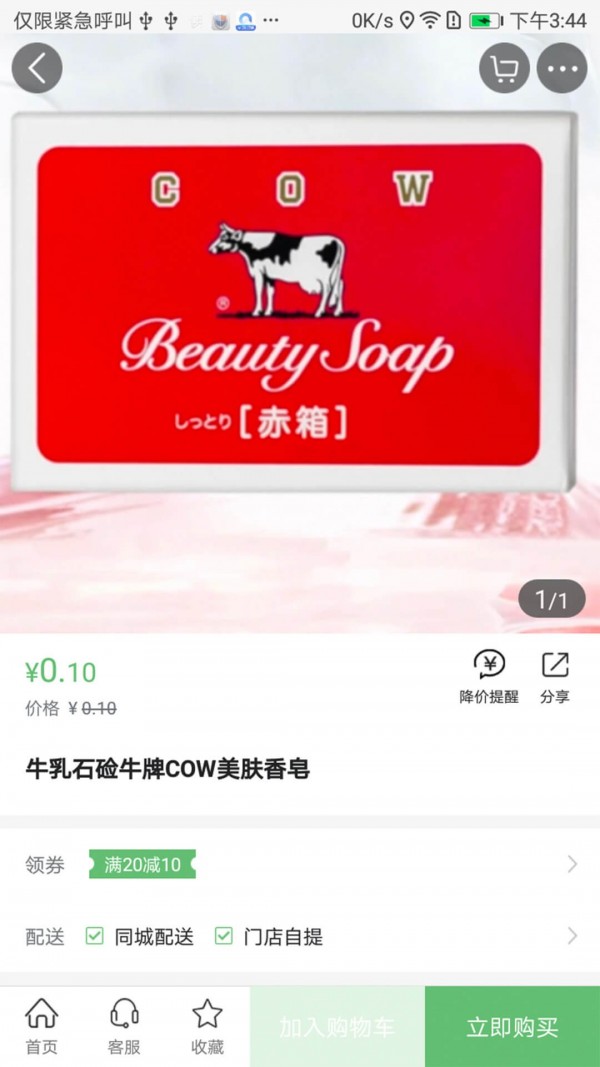Open the delivery options row (配送)
Image resolution: width=600 pixels, height=1067 pixels.
coord(300,936)
